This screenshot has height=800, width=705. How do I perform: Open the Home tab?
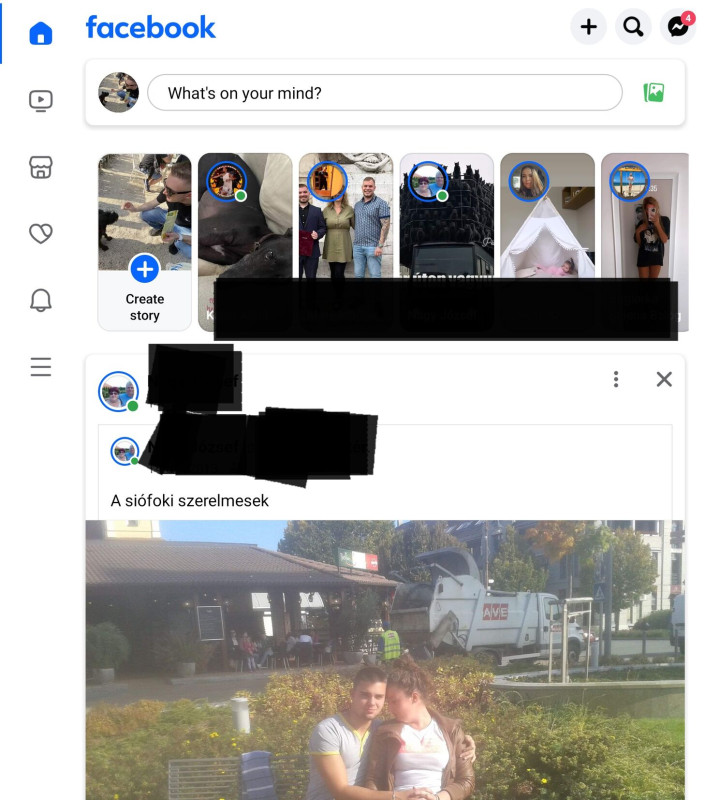click(40, 34)
